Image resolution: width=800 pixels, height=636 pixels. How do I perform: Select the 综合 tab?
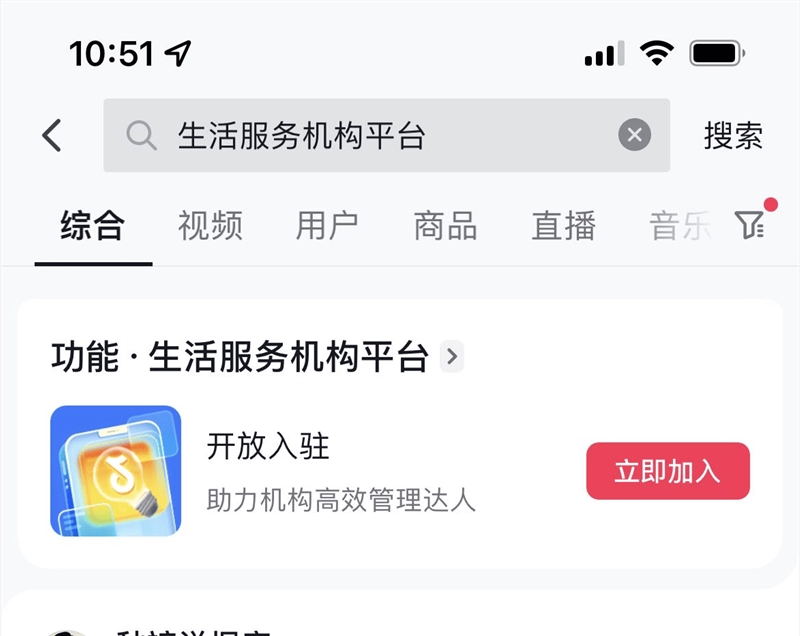92,226
